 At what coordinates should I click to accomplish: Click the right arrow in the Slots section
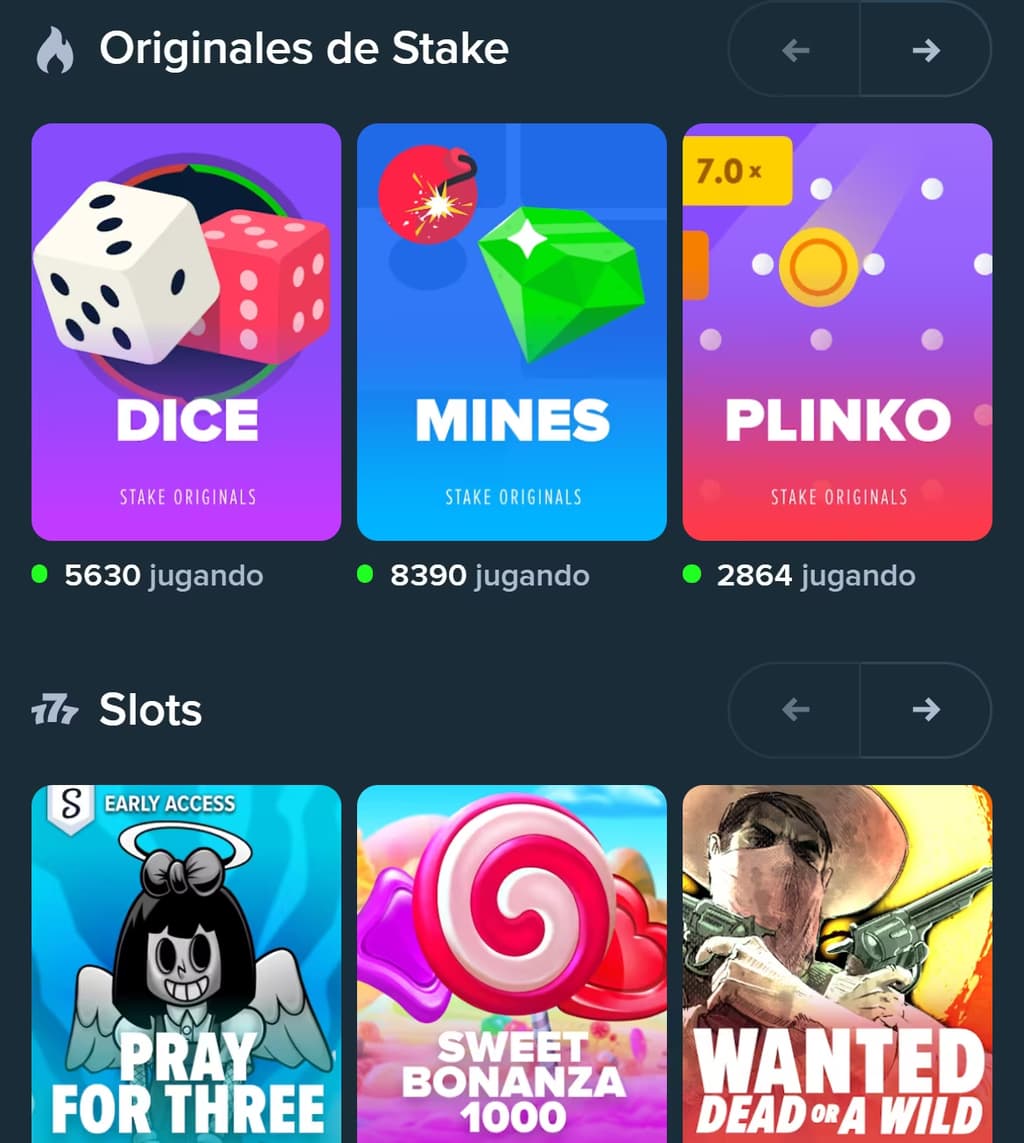point(924,709)
